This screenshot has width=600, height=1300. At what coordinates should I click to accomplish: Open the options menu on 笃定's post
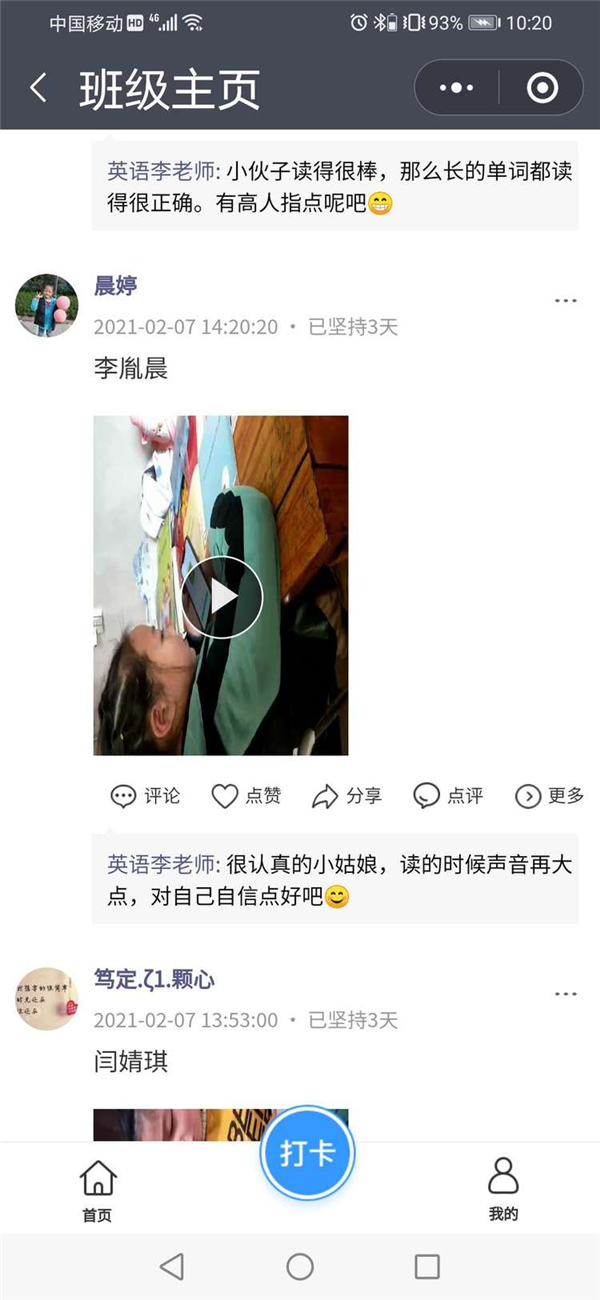coord(565,994)
